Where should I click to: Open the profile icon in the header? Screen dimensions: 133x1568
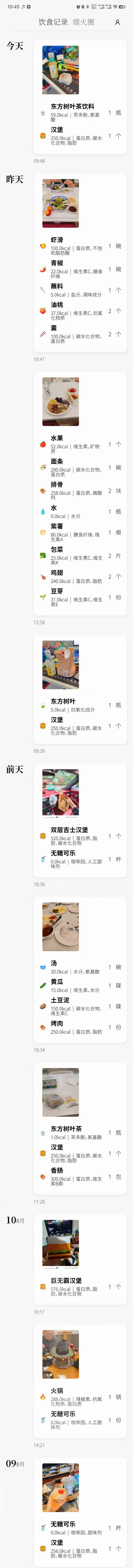coord(117,23)
